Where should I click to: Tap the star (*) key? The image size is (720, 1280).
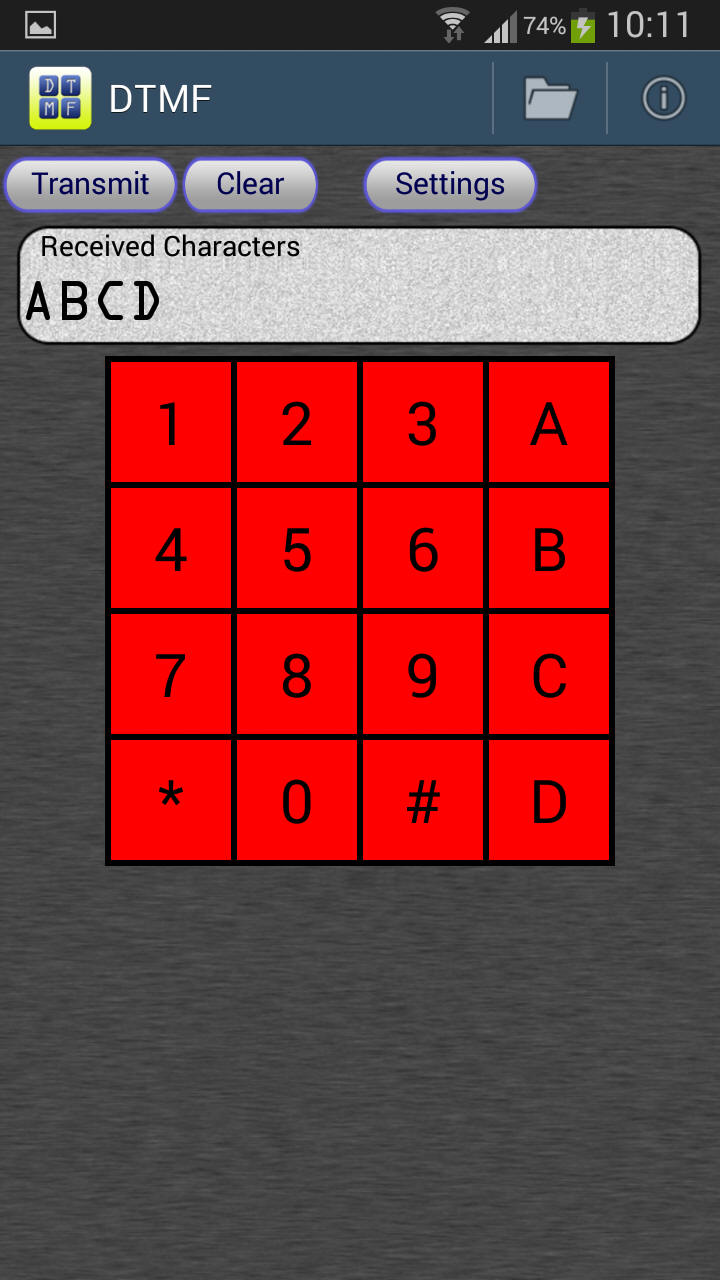point(171,800)
